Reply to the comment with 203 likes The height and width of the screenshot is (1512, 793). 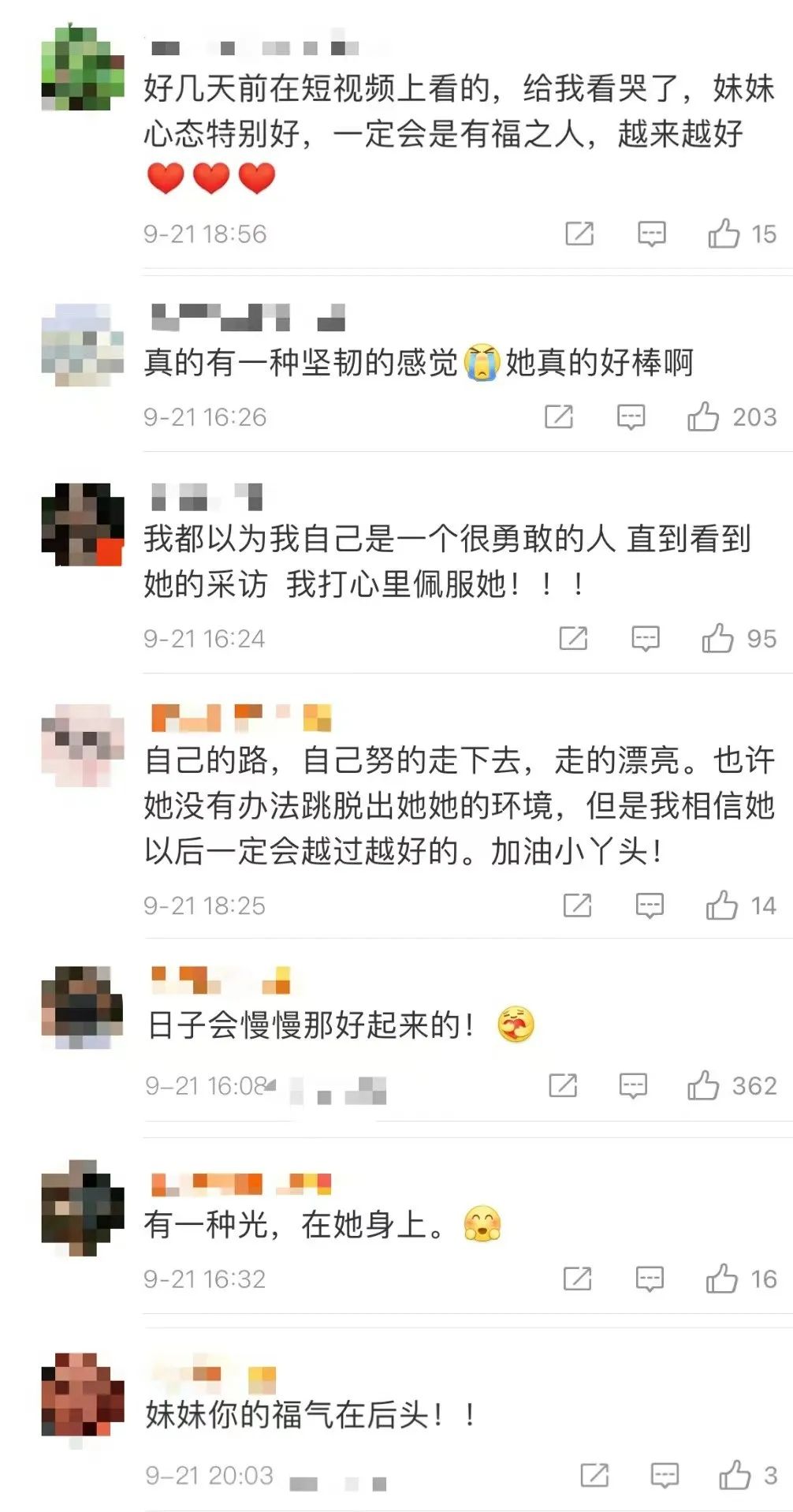631,416
